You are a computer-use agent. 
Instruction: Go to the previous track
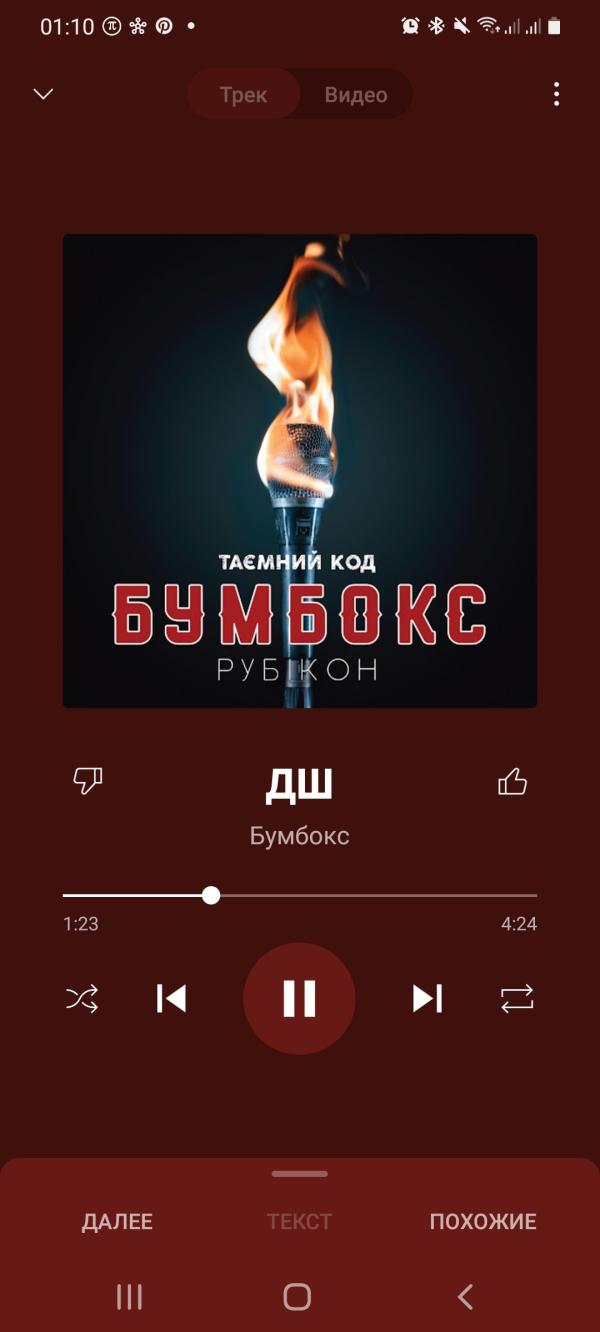[171, 998]
